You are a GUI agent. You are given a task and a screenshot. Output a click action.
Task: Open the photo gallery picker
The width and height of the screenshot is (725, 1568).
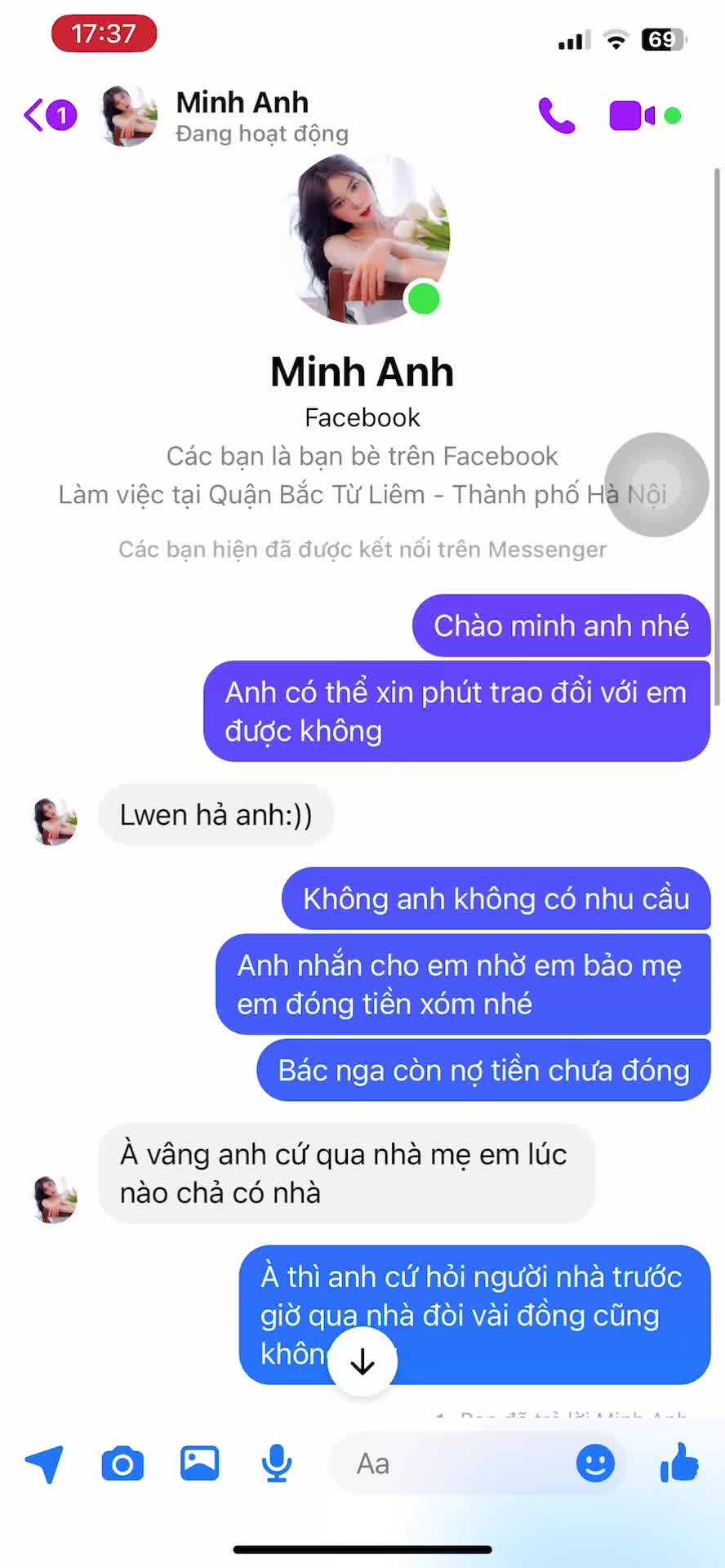[200, 1463]
